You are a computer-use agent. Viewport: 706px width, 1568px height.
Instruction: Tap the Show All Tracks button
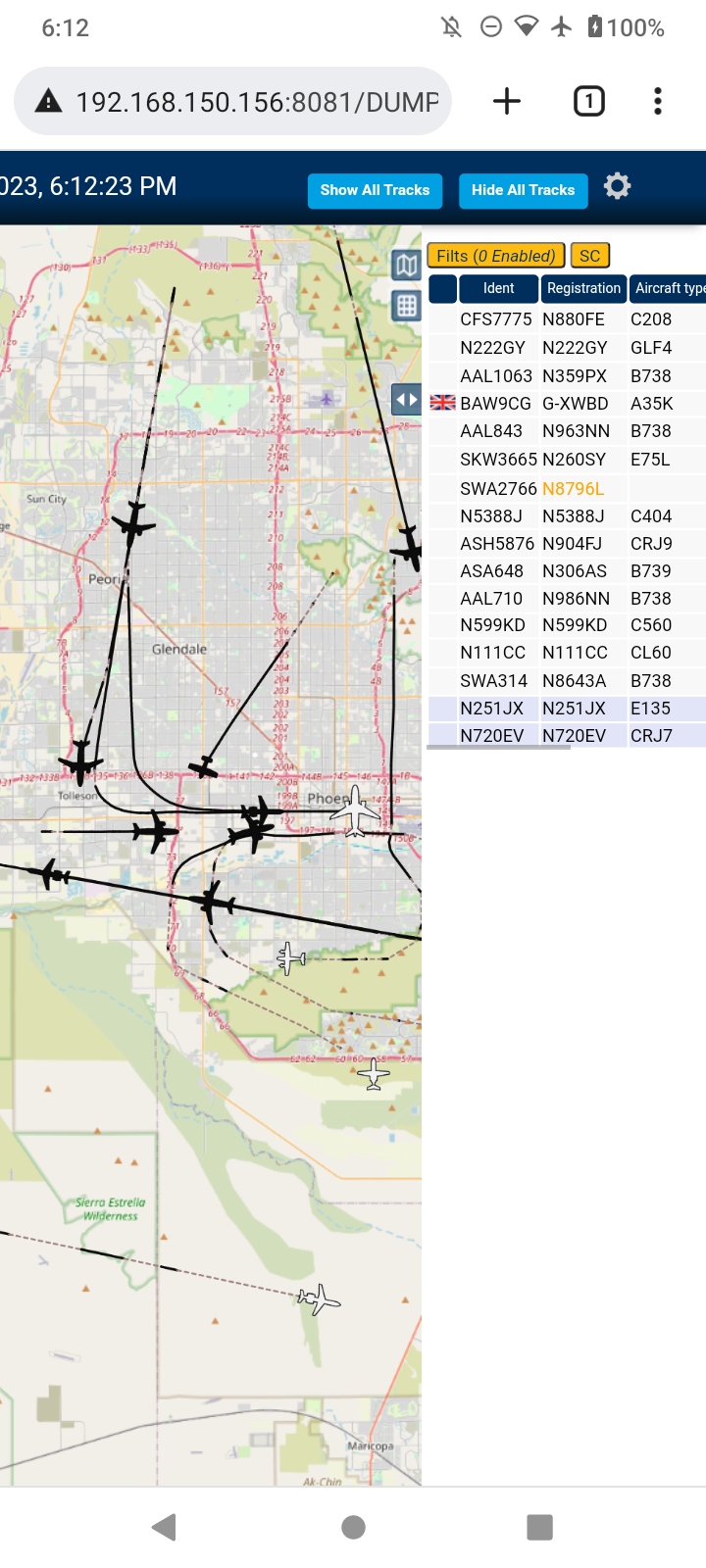(x=375, y=190)
